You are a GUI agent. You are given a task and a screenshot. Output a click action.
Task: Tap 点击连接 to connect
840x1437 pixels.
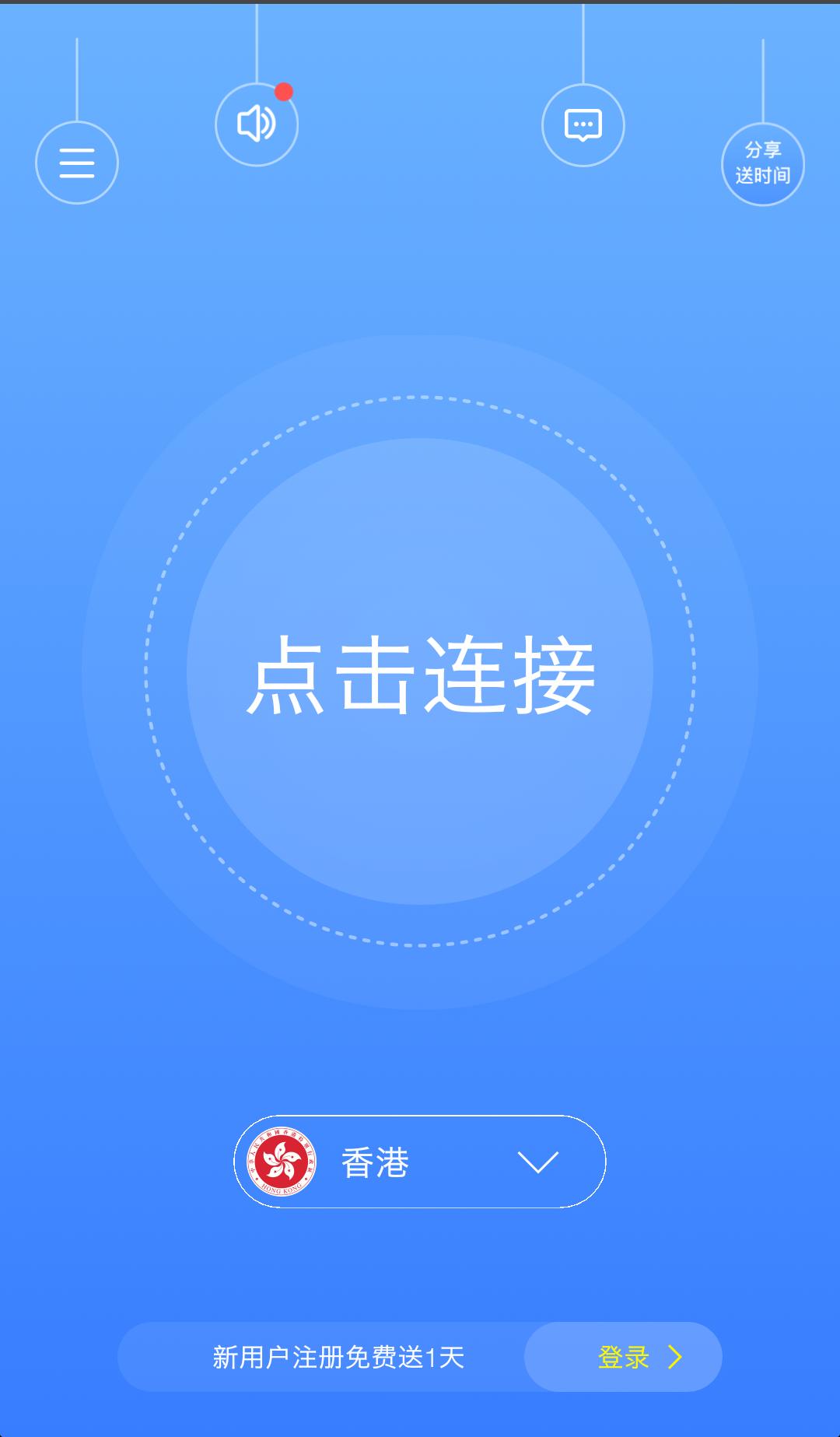point(420,672)
